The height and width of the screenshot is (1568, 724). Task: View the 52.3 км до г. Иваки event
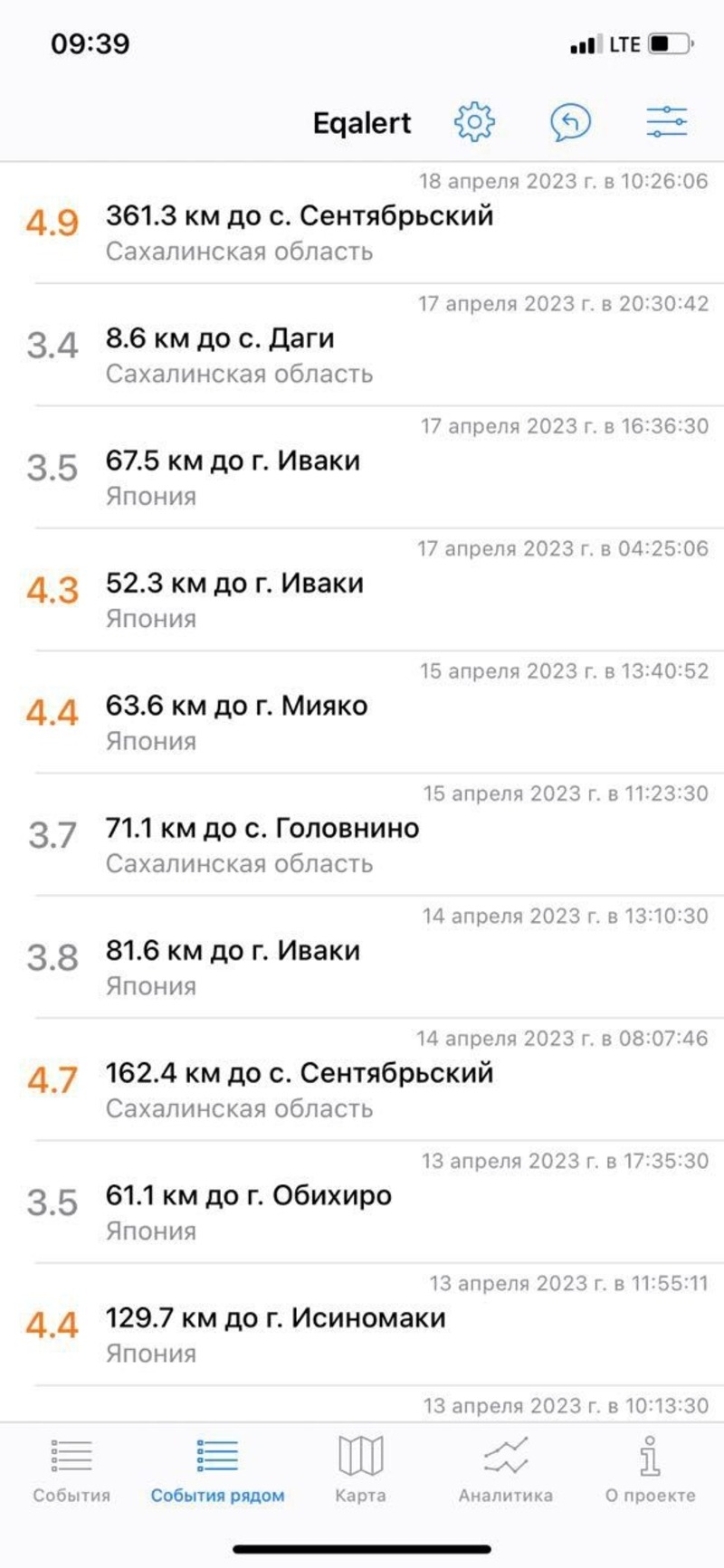point(362,589)
